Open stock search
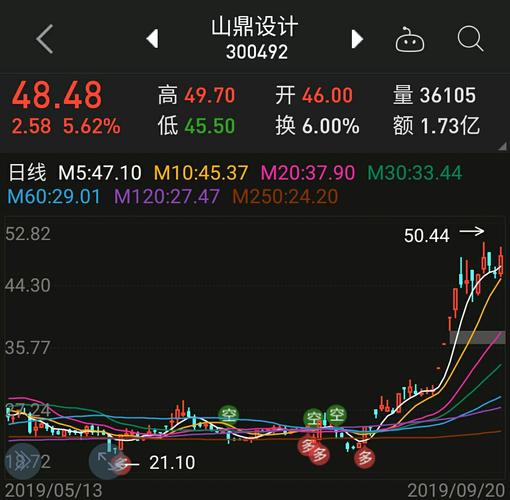 470,39
